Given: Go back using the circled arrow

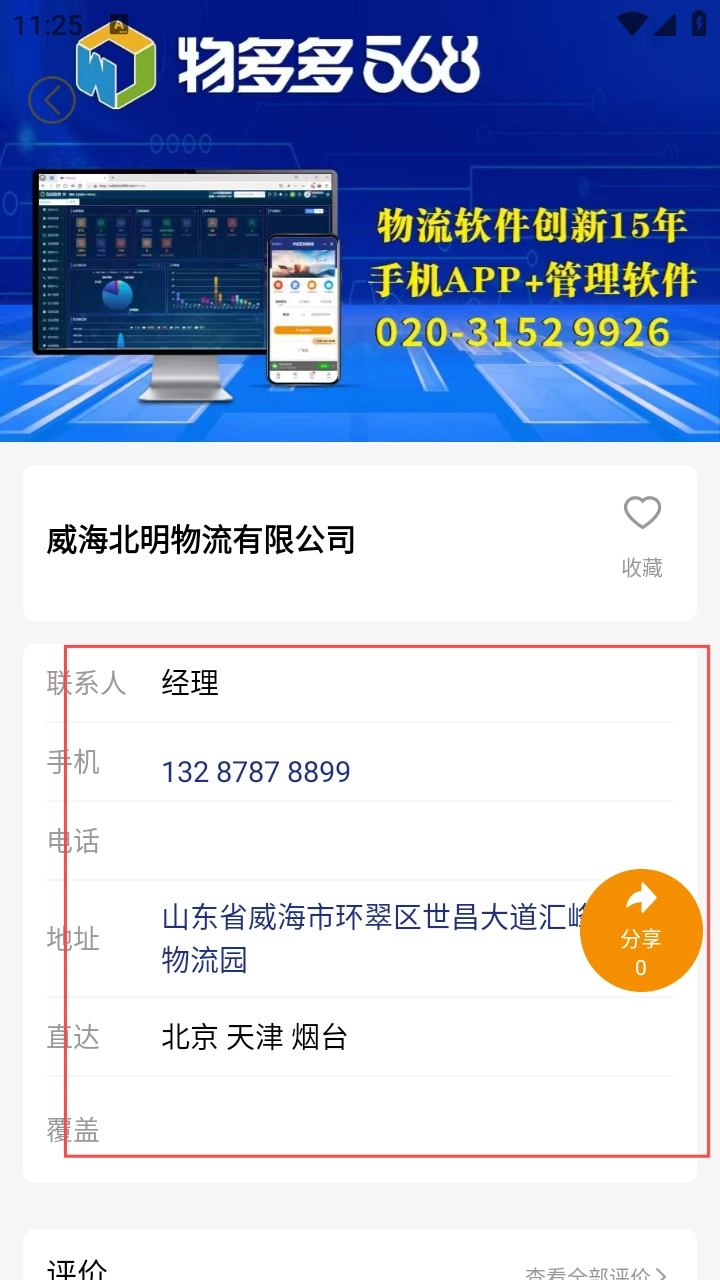Looking at the screenshot, I should 52,100.
